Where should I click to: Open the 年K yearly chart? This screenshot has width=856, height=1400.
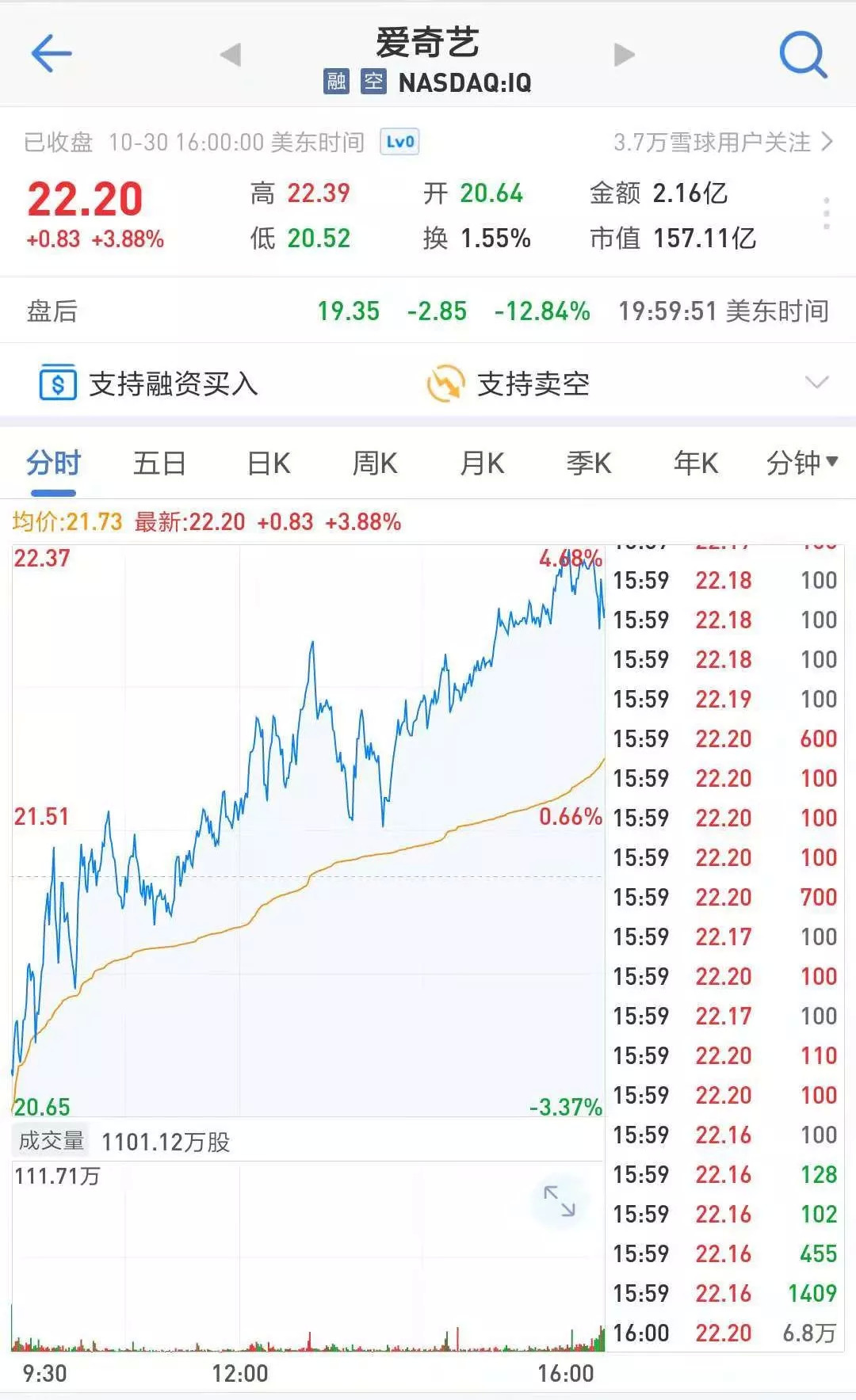click(x=696, y=463)
